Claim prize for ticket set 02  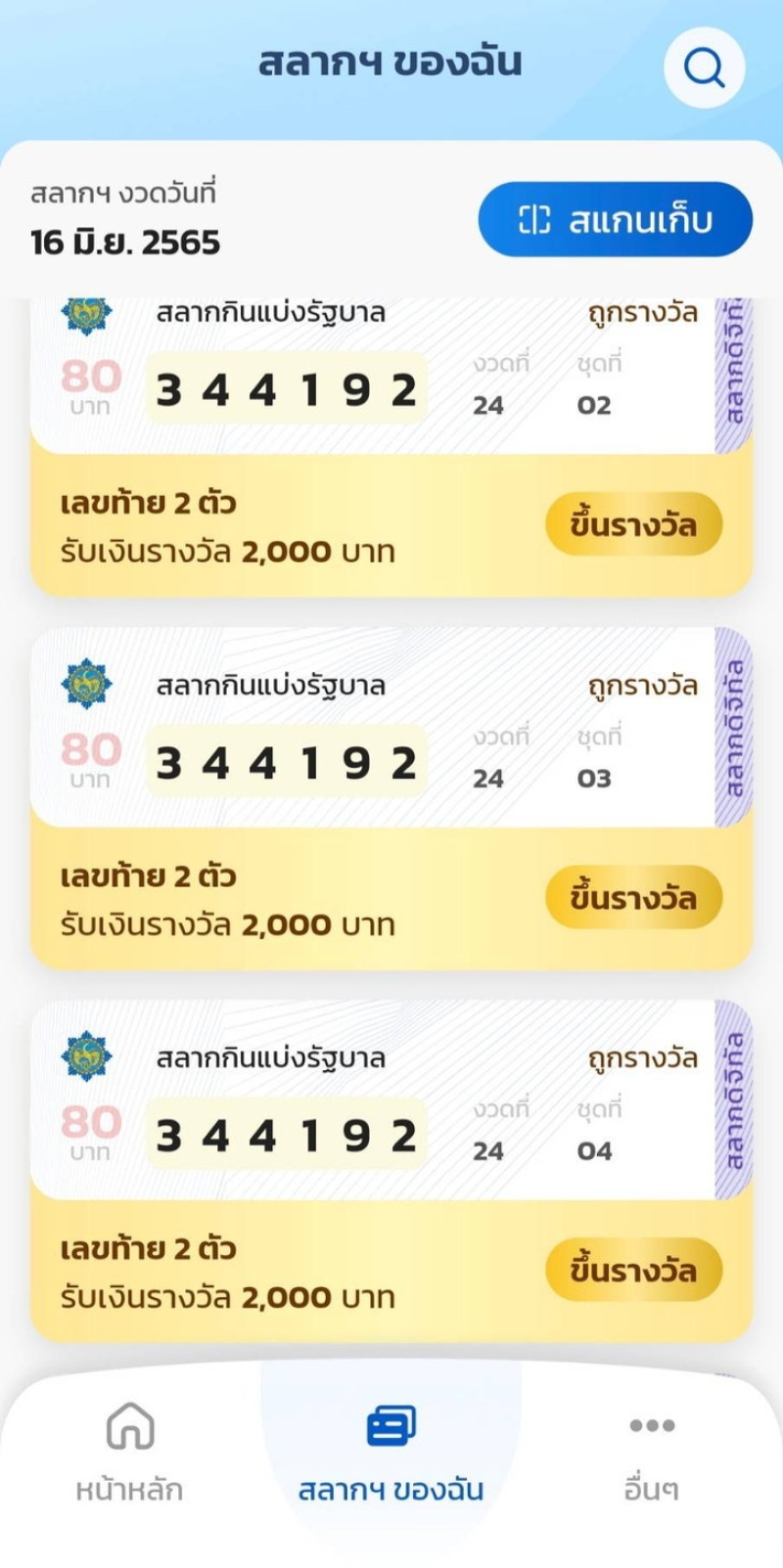(x=633, y=524)
